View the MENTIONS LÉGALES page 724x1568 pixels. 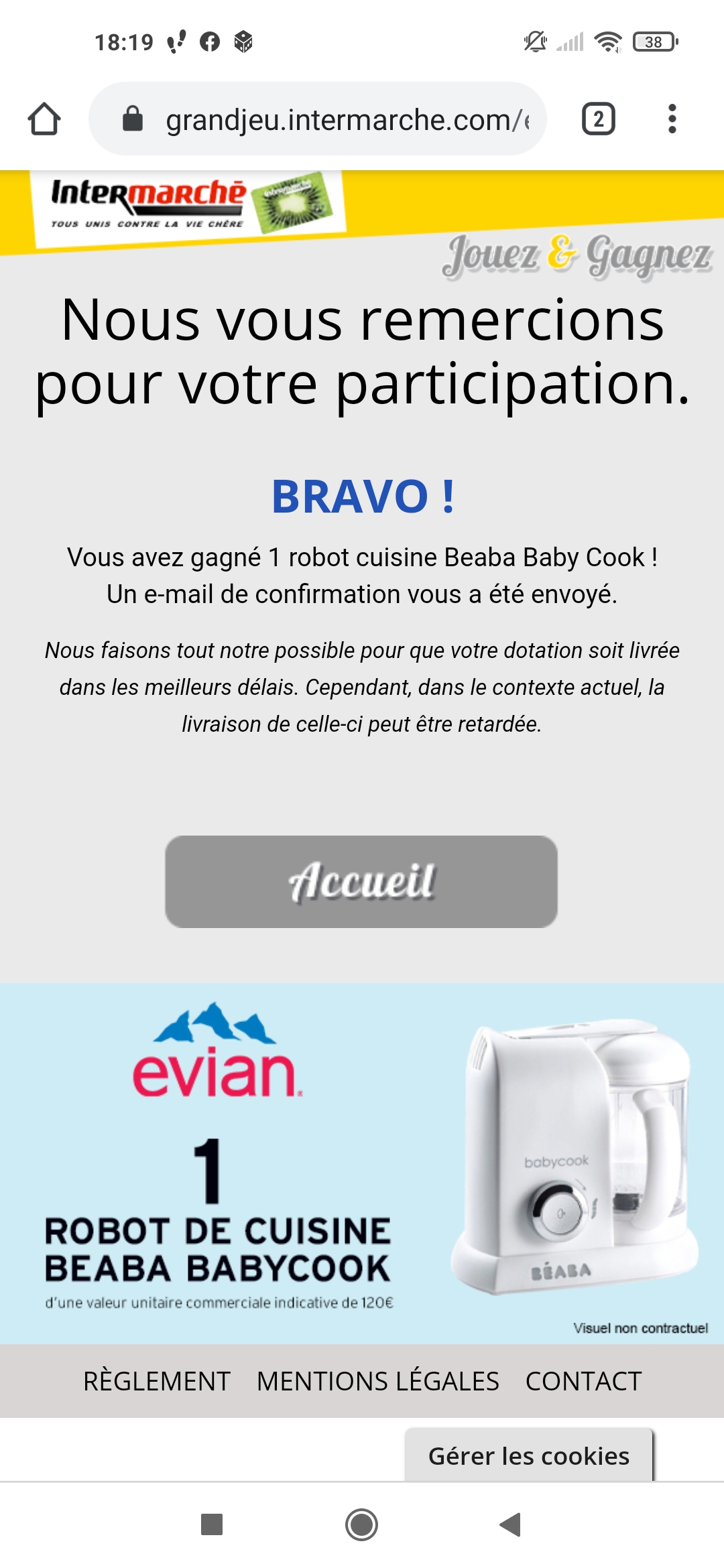[x=378, y=1381]
